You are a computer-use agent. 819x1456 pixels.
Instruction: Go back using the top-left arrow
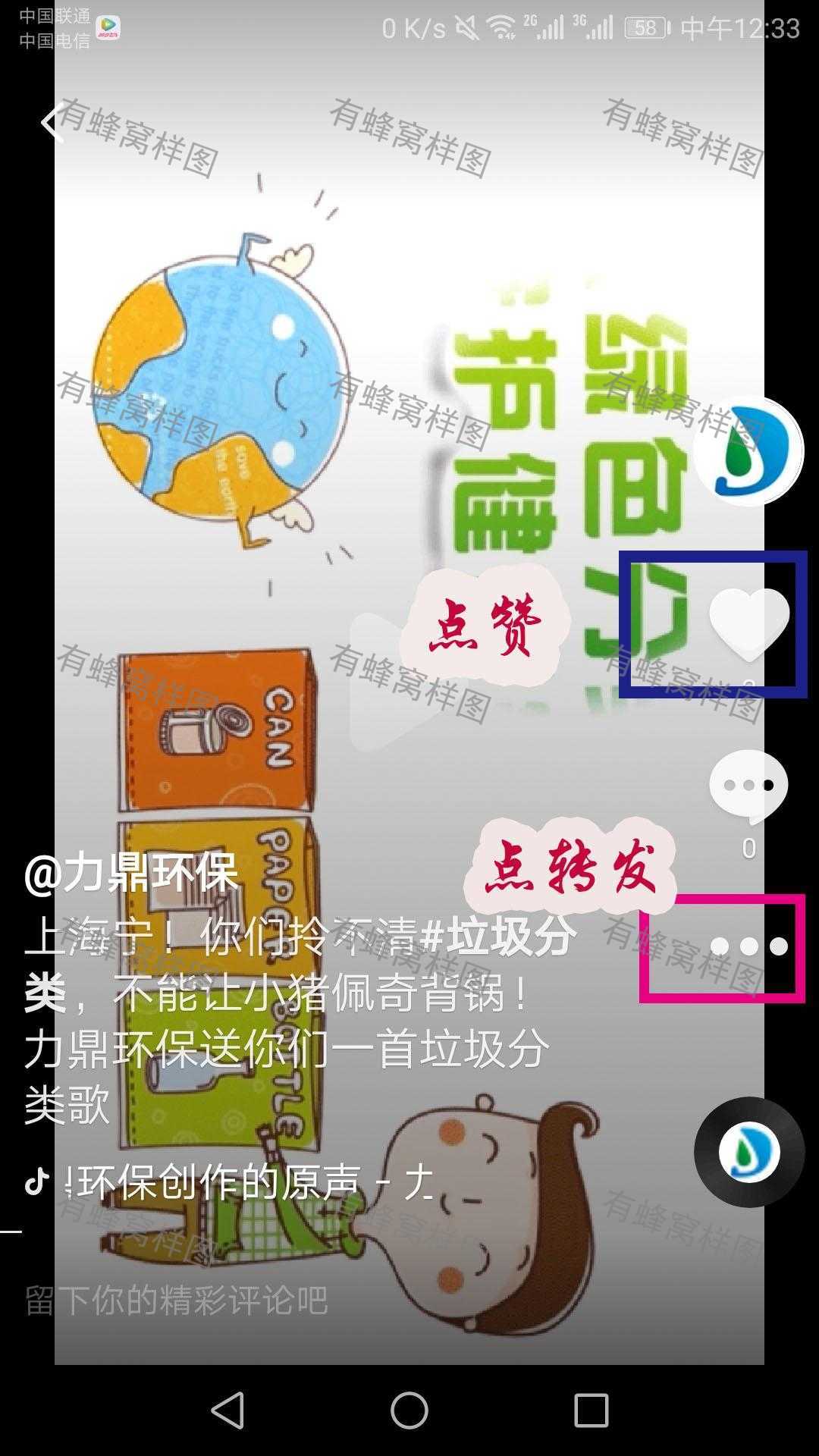(52, 123)
